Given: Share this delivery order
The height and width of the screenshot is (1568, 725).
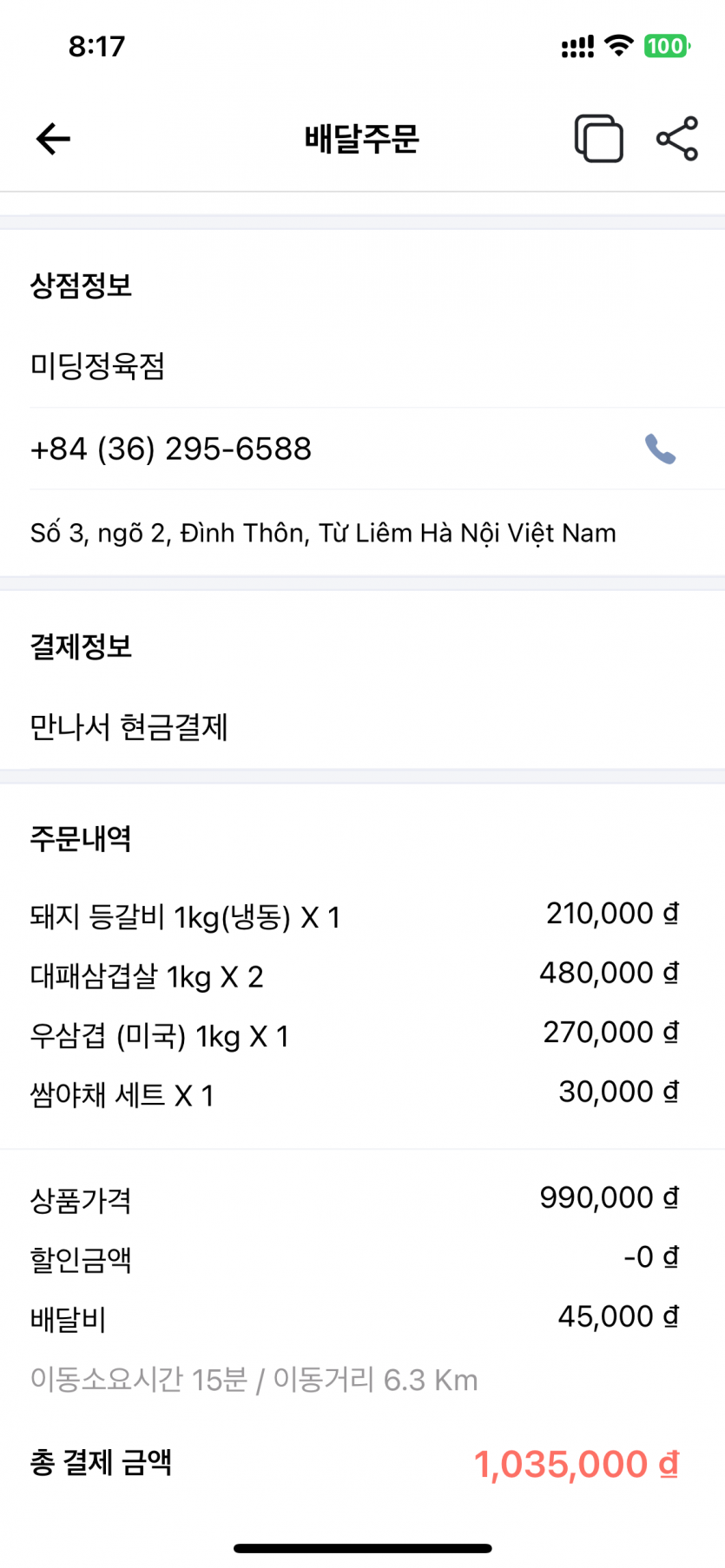Looking at the screenshot, I should coord(677,139).
